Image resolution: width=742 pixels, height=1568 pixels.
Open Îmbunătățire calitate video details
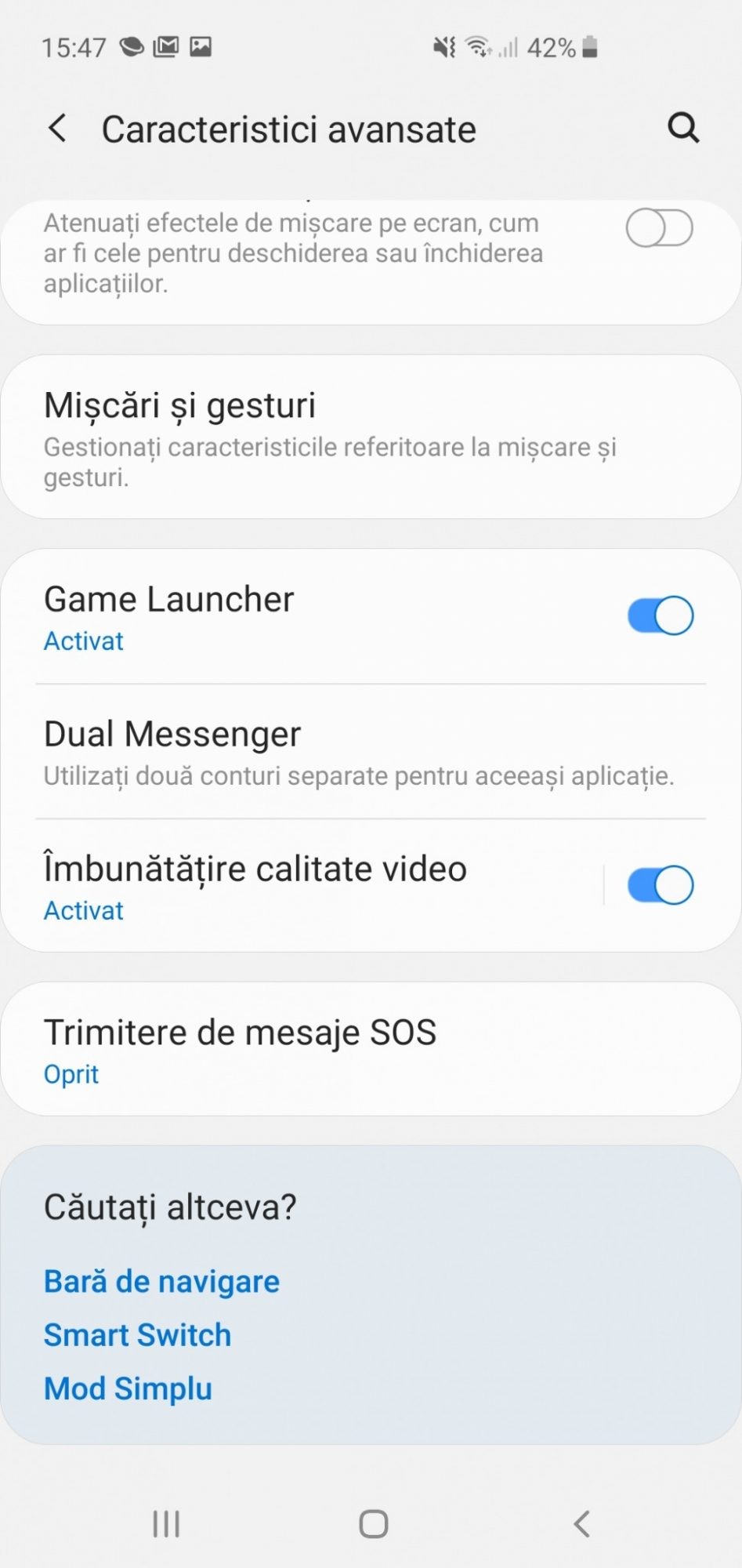click(298, 886)
